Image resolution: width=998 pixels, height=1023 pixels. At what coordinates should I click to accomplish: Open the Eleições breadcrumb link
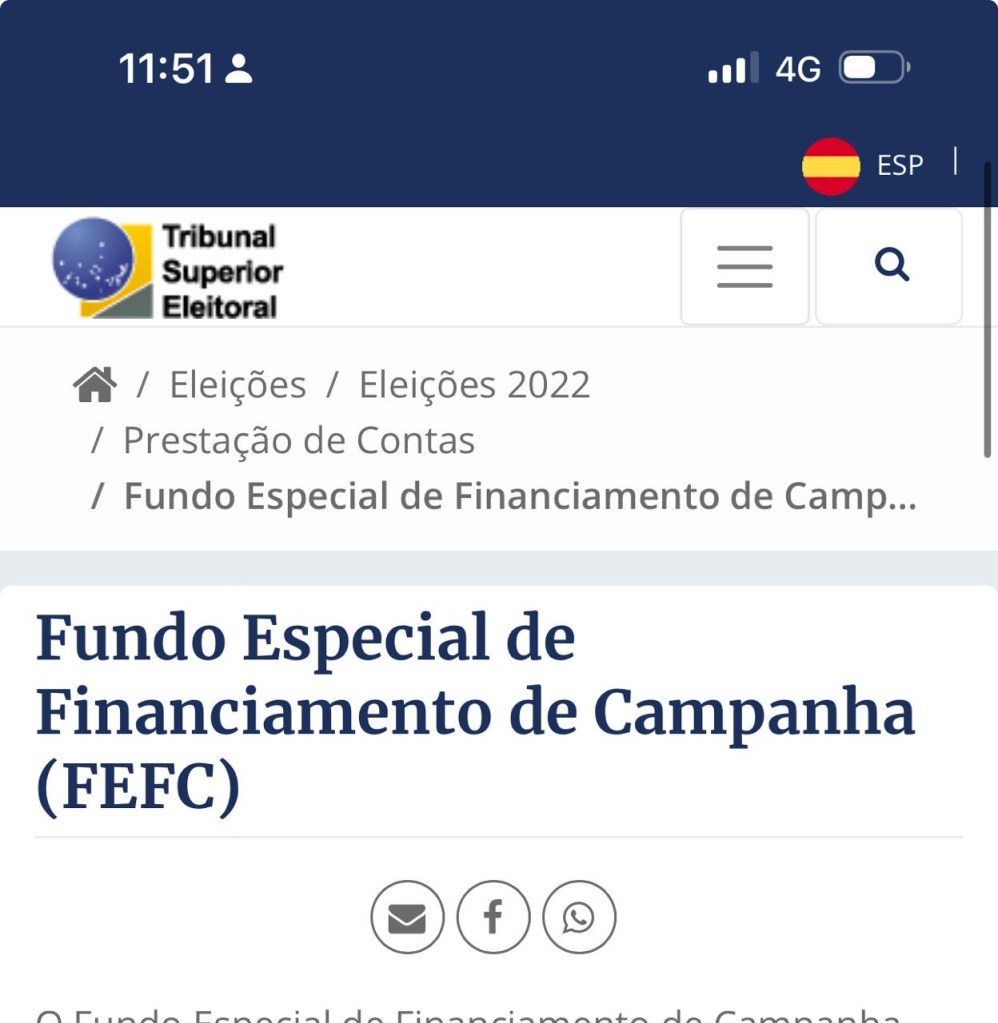pos(238,385)
